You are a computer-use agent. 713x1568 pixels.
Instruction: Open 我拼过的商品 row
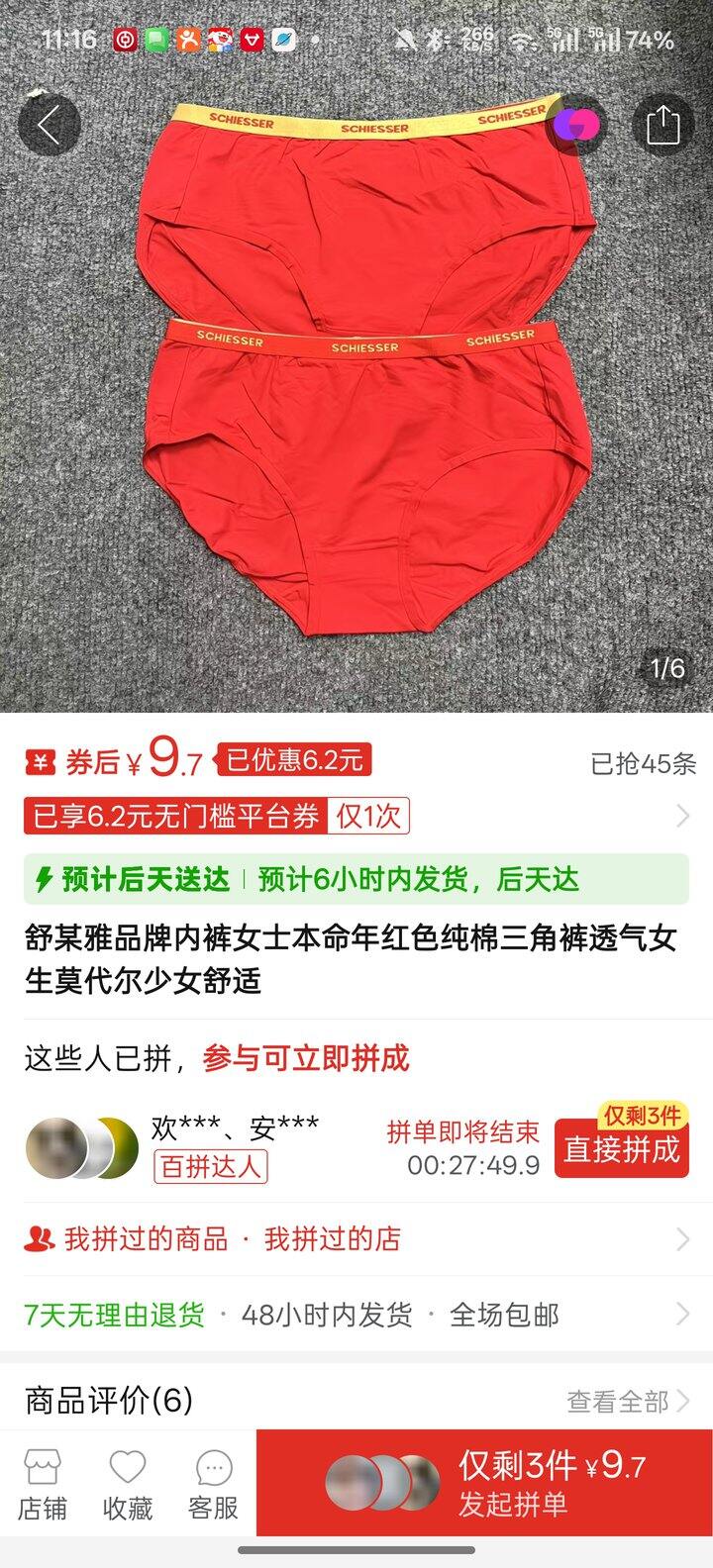click(356, 1238)
